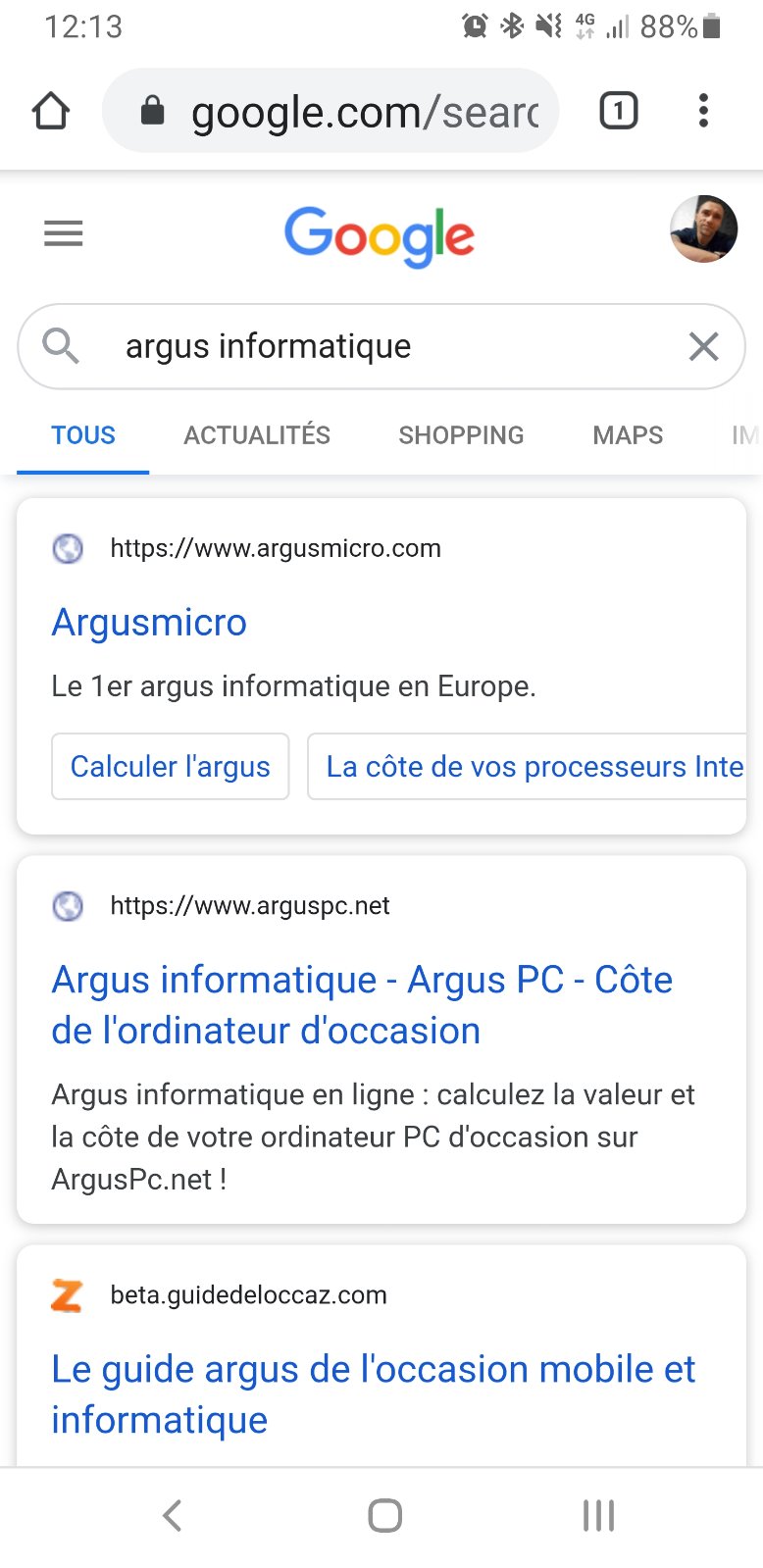The height and width of the screenshot is (1568, 763).
Task: Open the Google account profile picture
Action: [703, 229]
